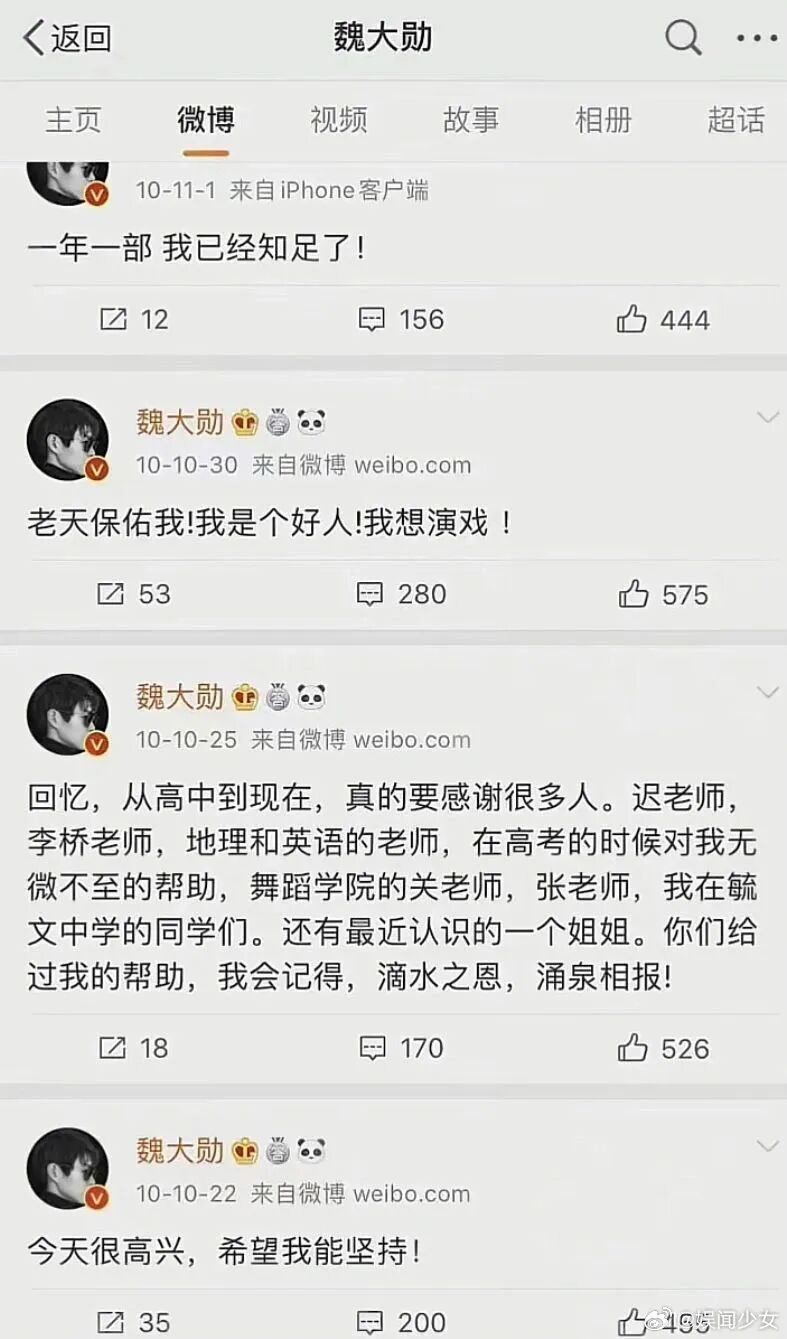
Task: Like the 老天保佑我 post
Action: pos(663,594)
